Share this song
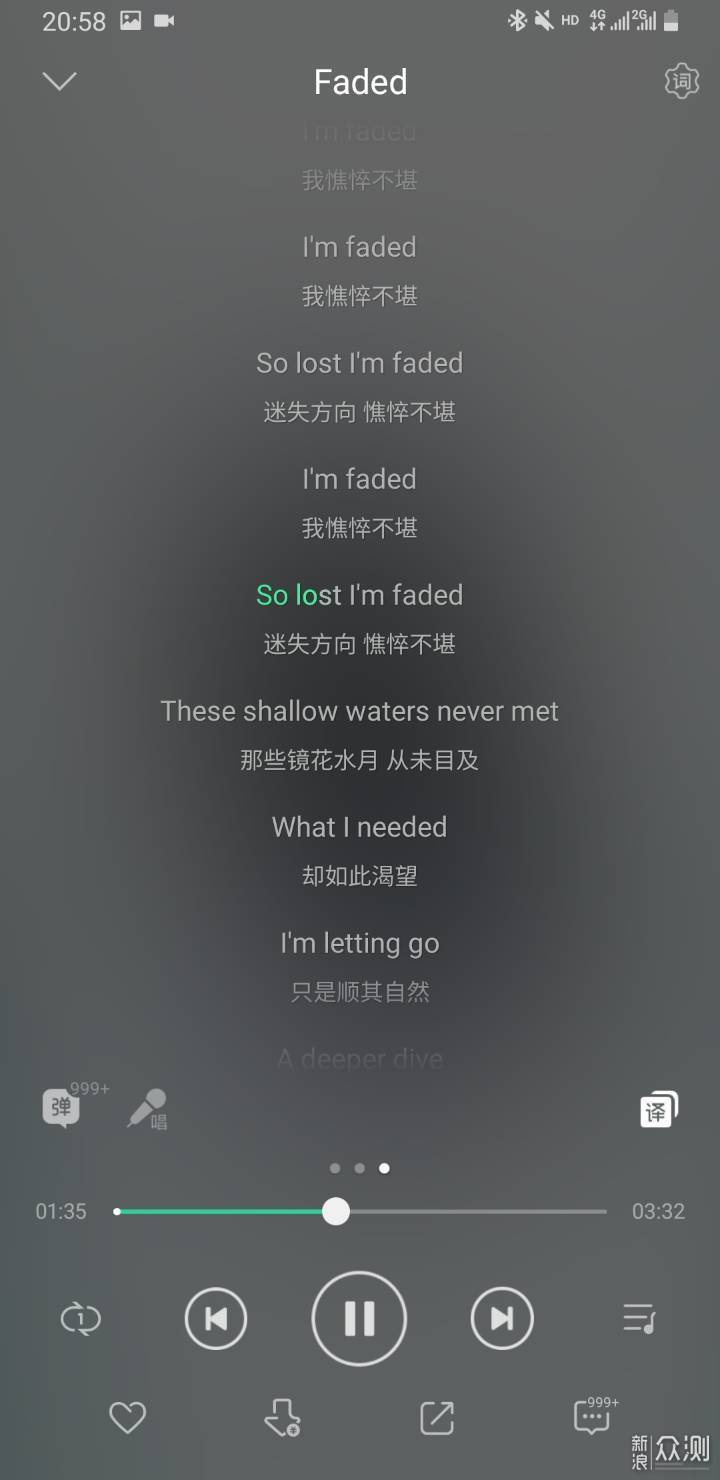Image resolution: width=720 pixels, height=1480 pixels. tap(437, 1417)
